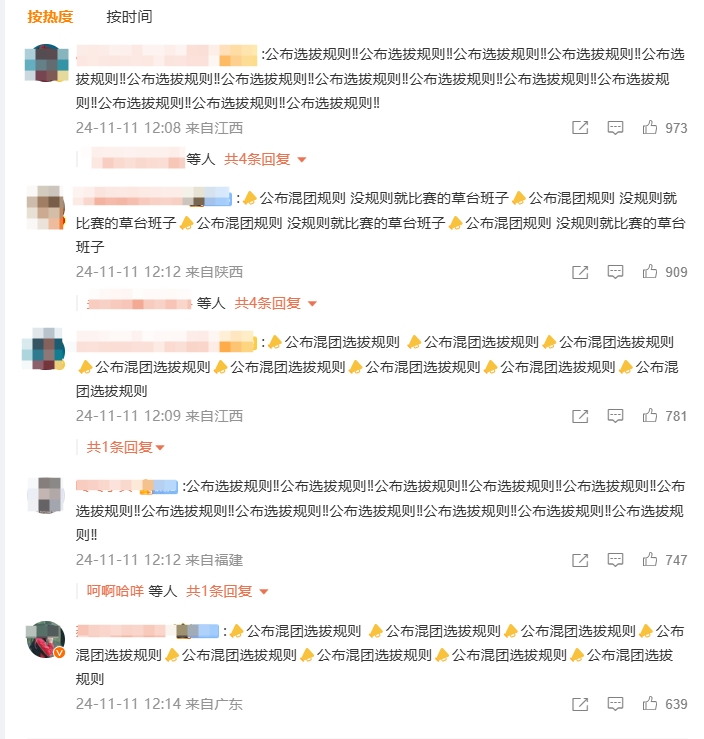704x739 pixels.
Task: Expand 共4条回复 under the 陕西 comment
Action: pos(275,303)
